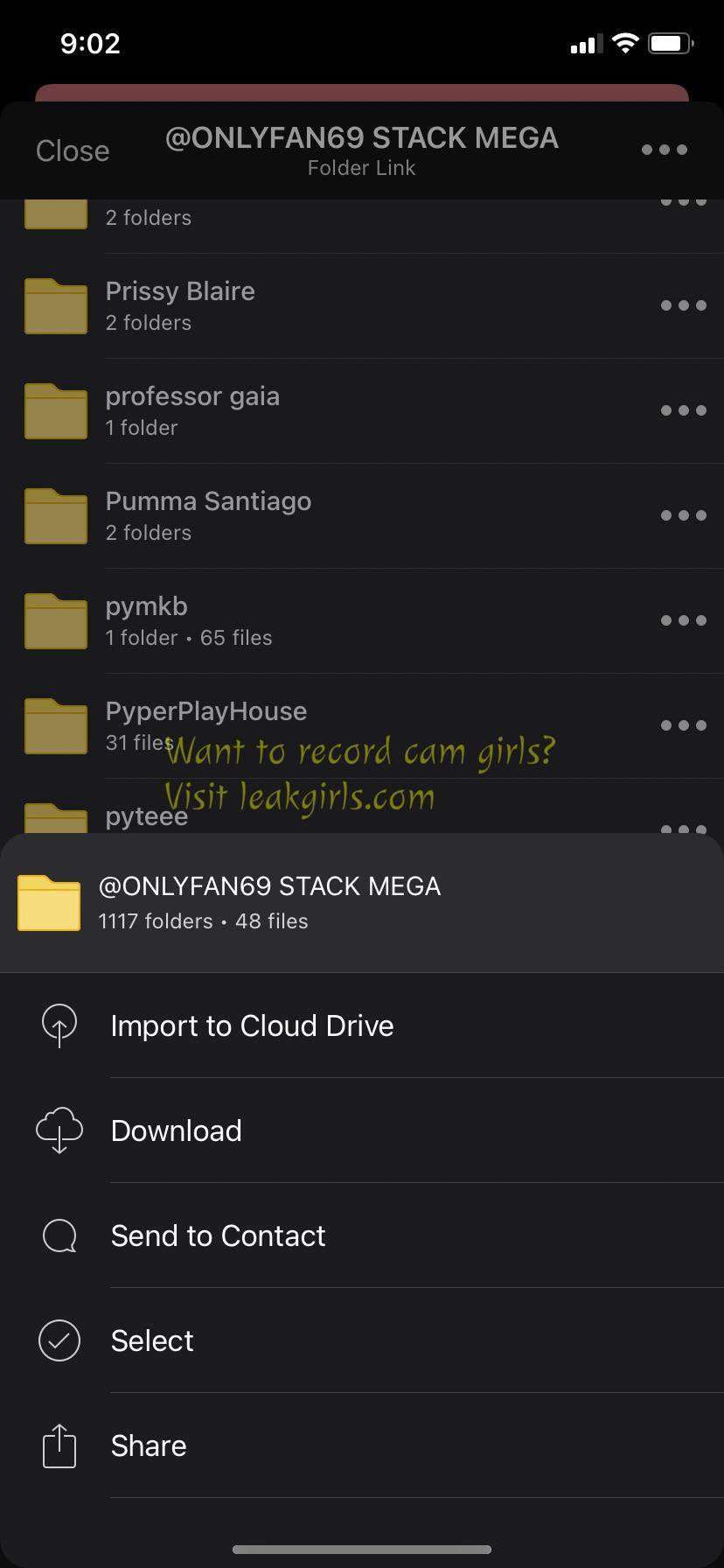Tap the professor gaia folder icon

(55, 410)
